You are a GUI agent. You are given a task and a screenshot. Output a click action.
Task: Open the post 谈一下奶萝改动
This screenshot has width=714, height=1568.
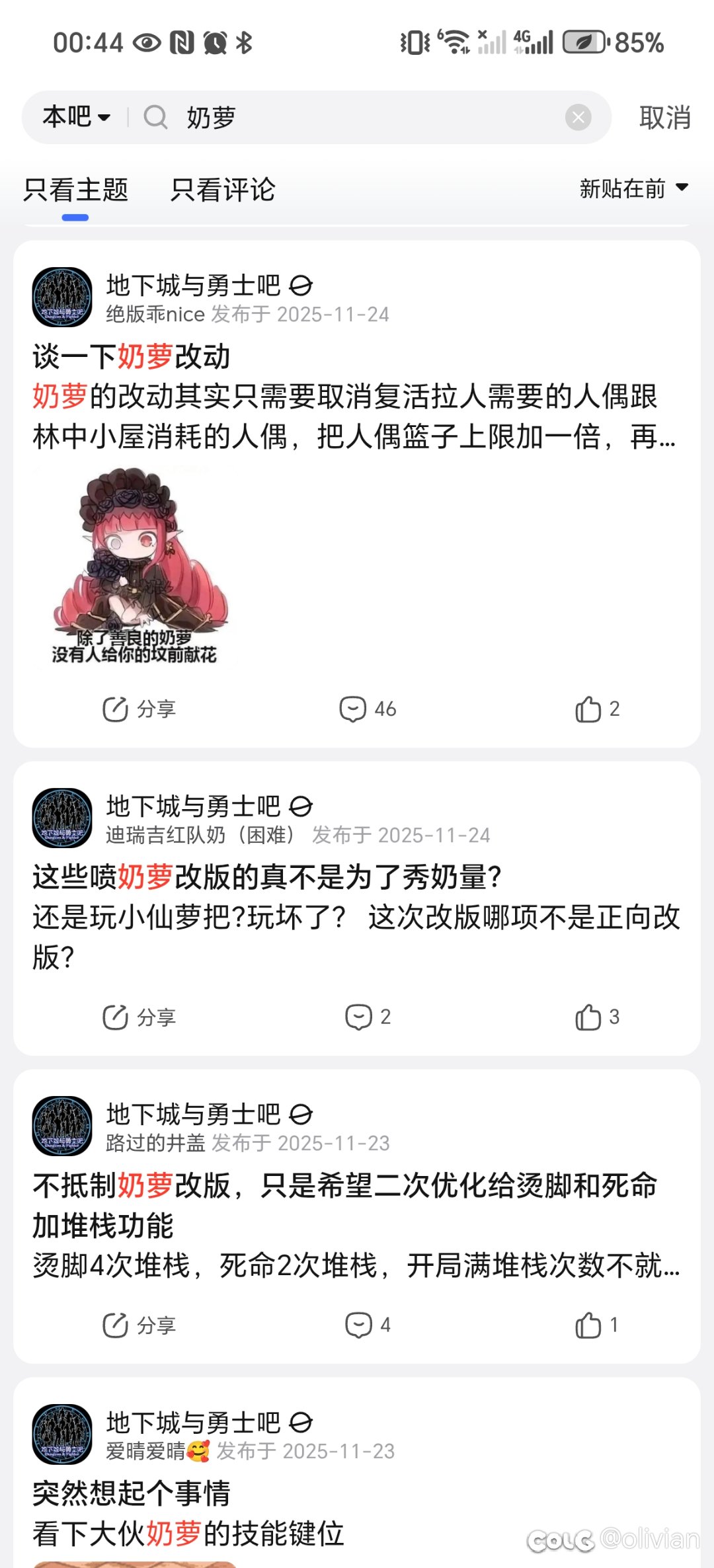132,357
